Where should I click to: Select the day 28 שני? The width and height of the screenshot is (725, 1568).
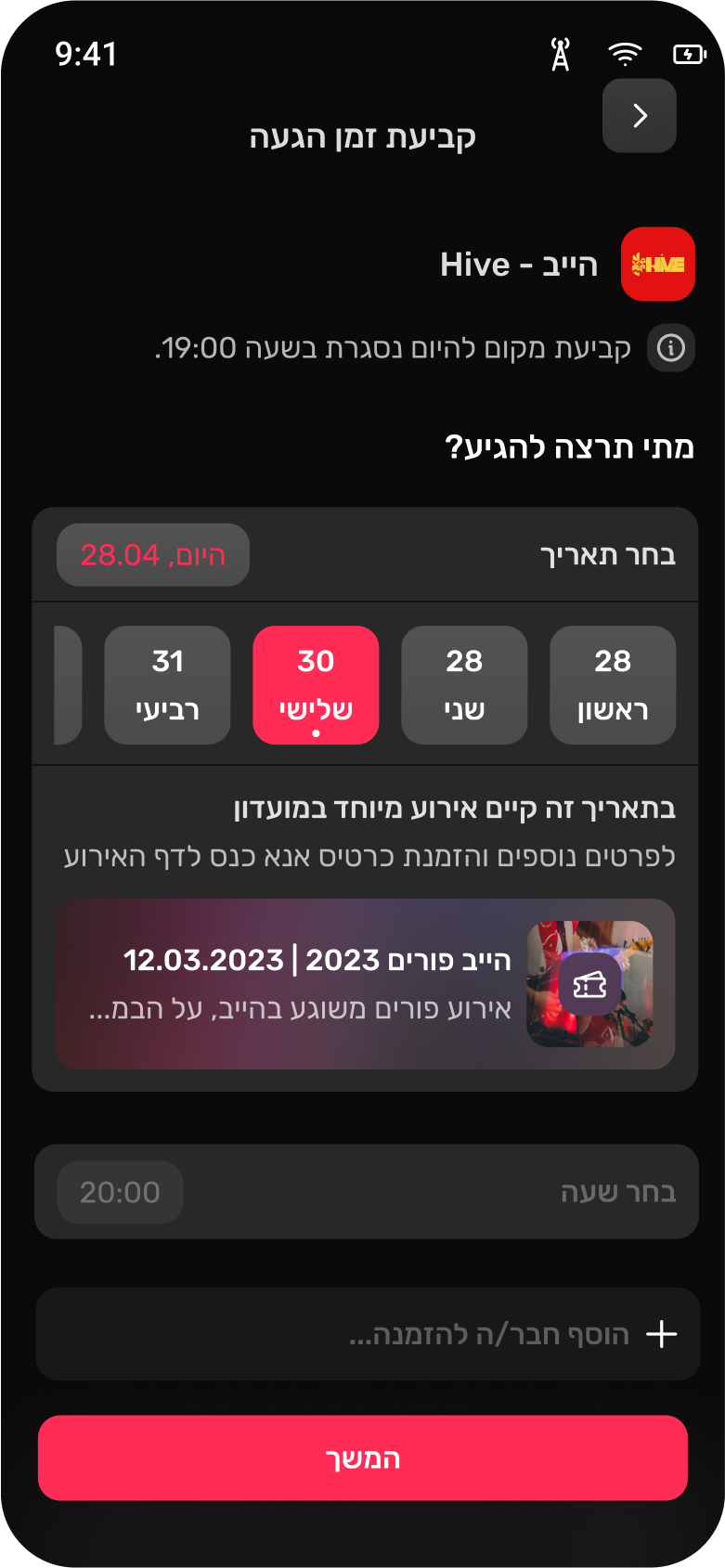point(464,685)
